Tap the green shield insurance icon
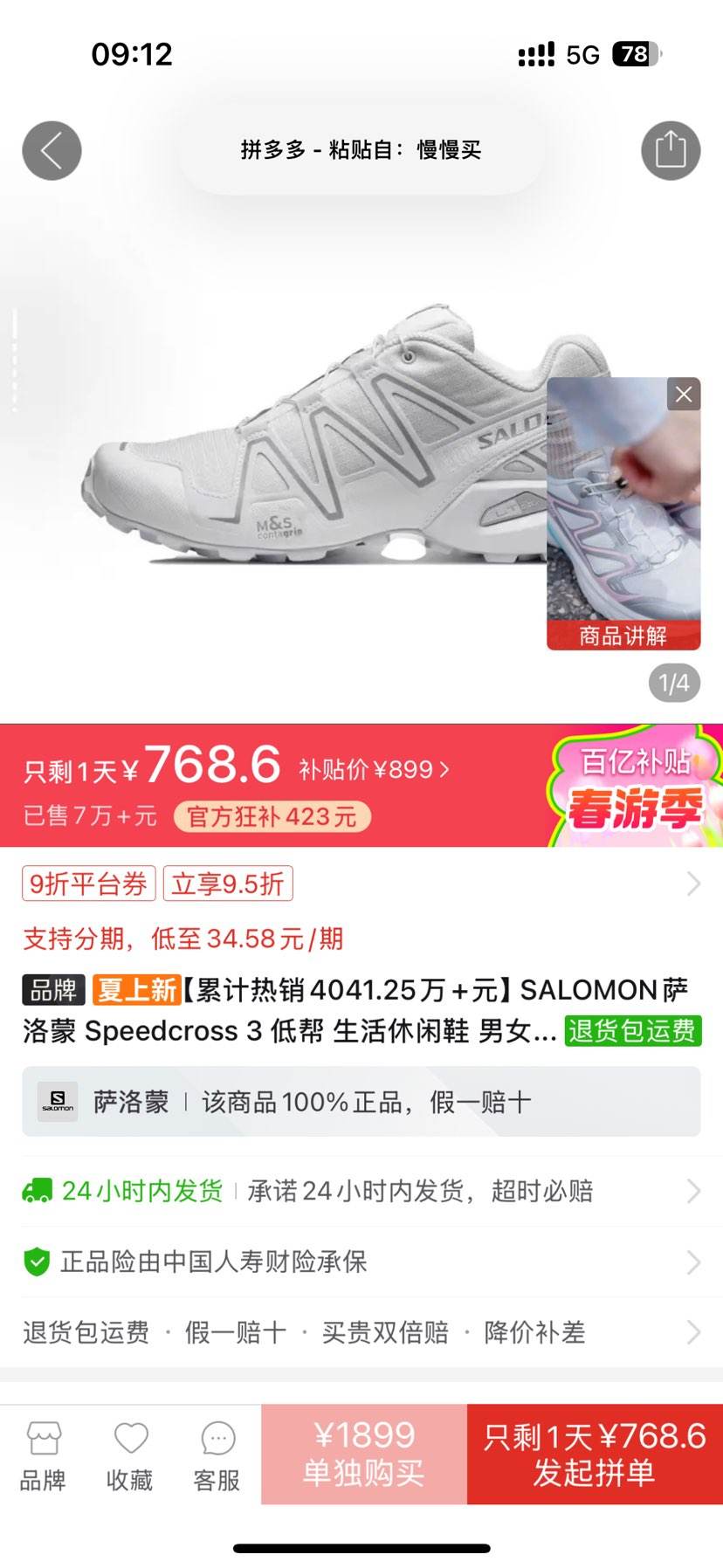This screenshot has width=723, height=1568. click(x=36, y=1262)
